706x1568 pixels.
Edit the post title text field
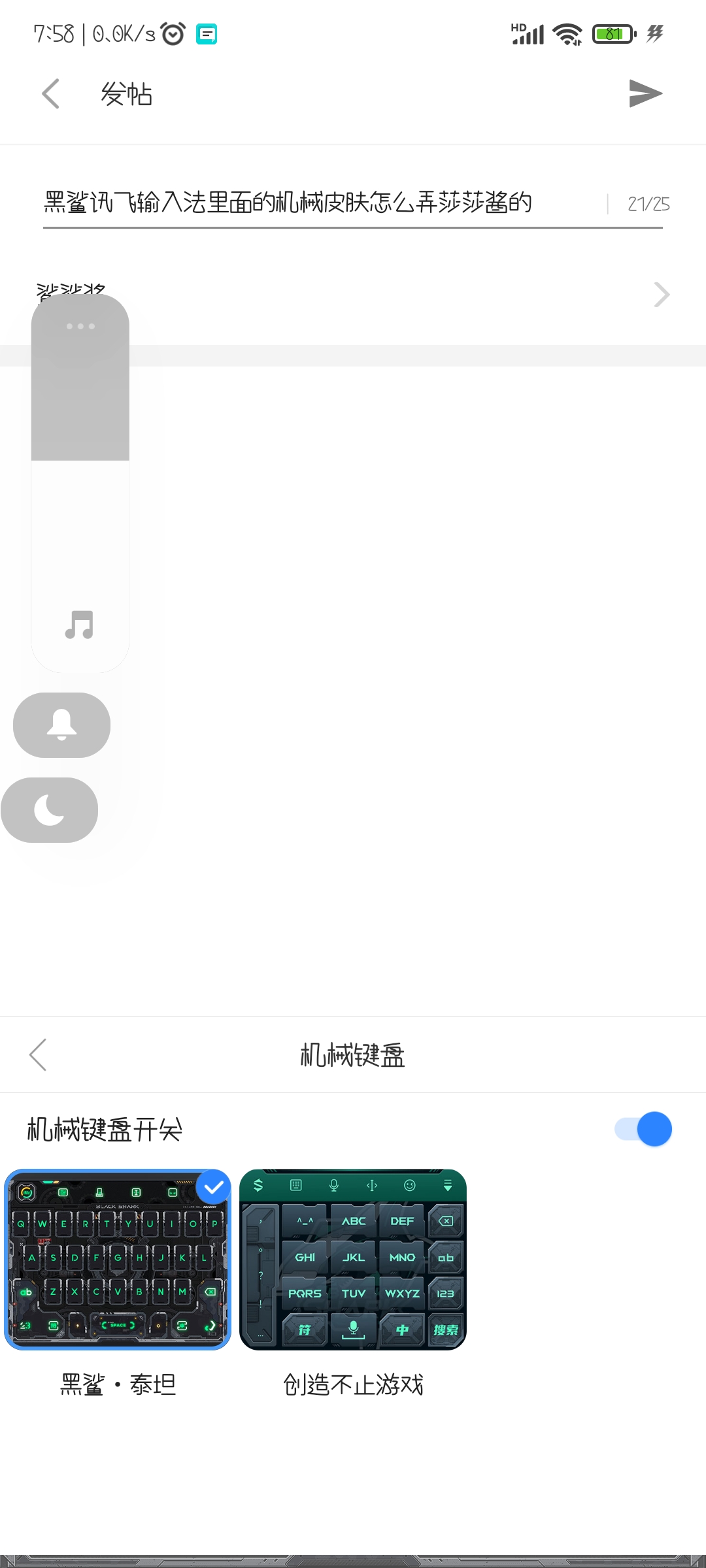pos(324,203)
